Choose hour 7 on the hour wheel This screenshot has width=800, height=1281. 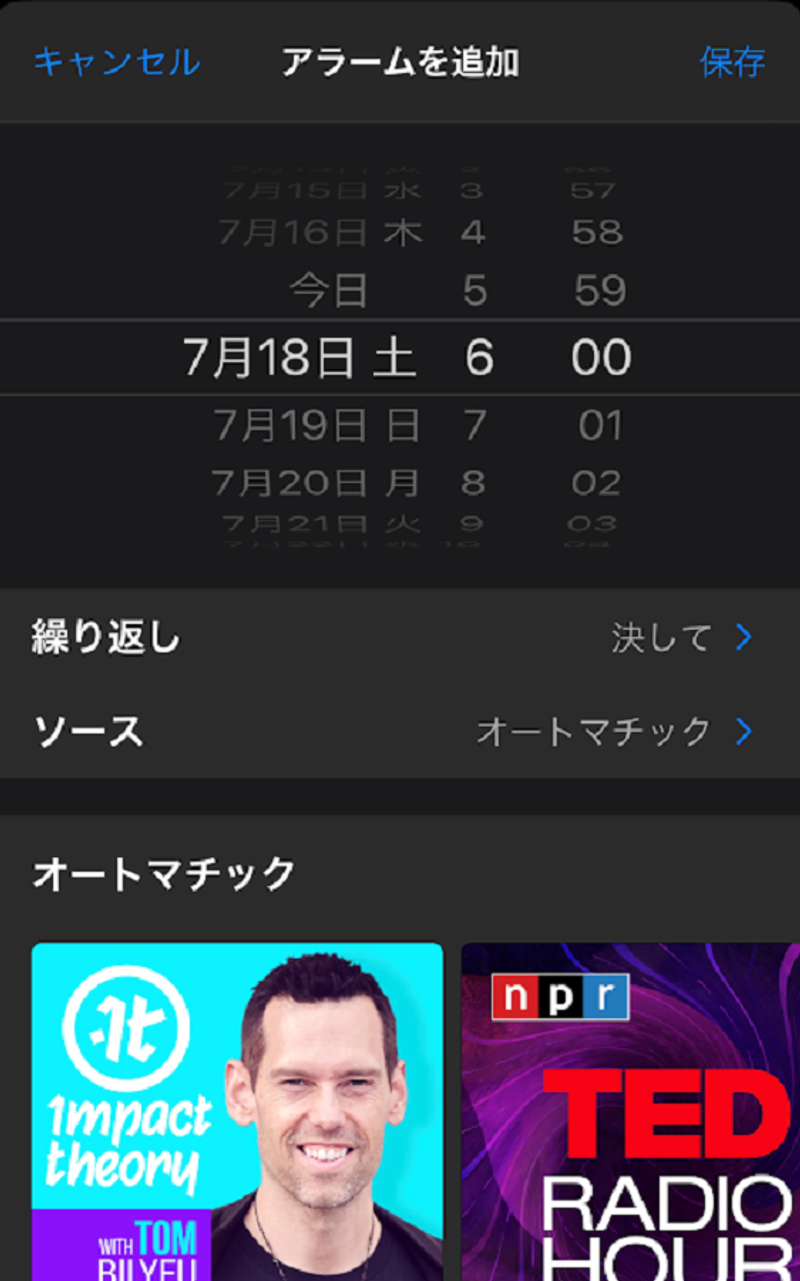point(475,423)
